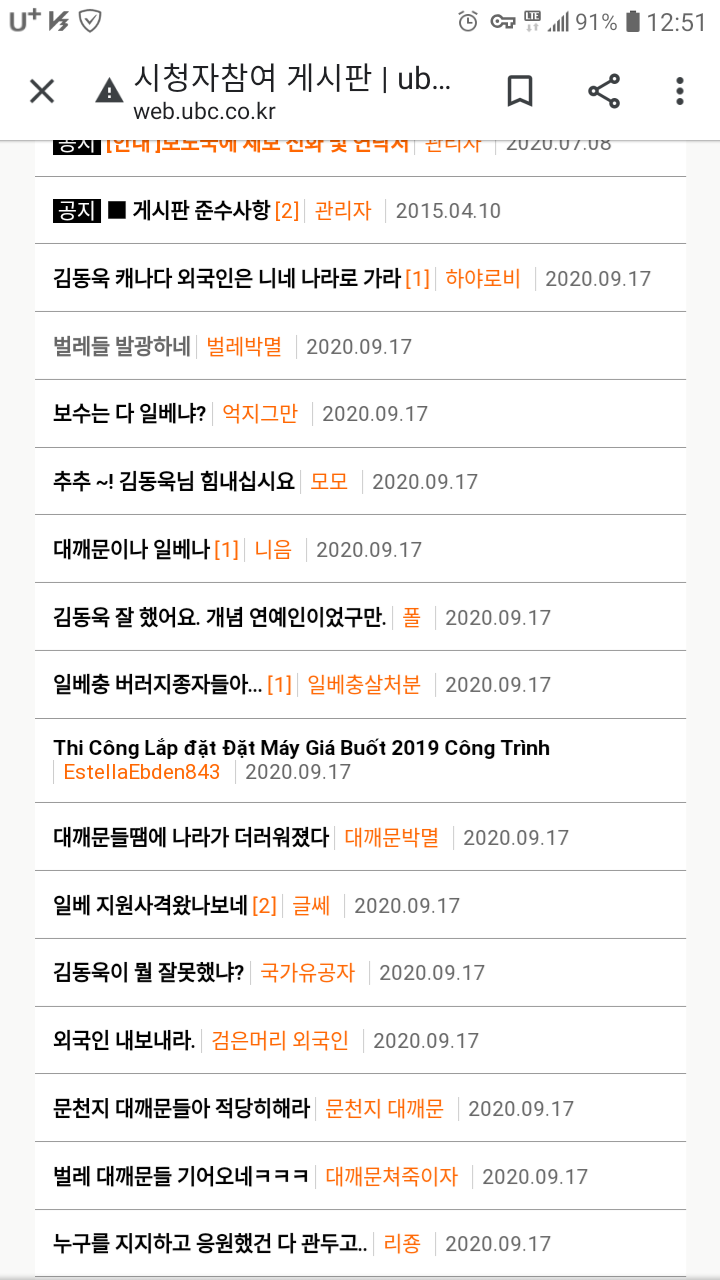
Task: Open the post '대깨문이나 일베나'
Action: point(131,549)
